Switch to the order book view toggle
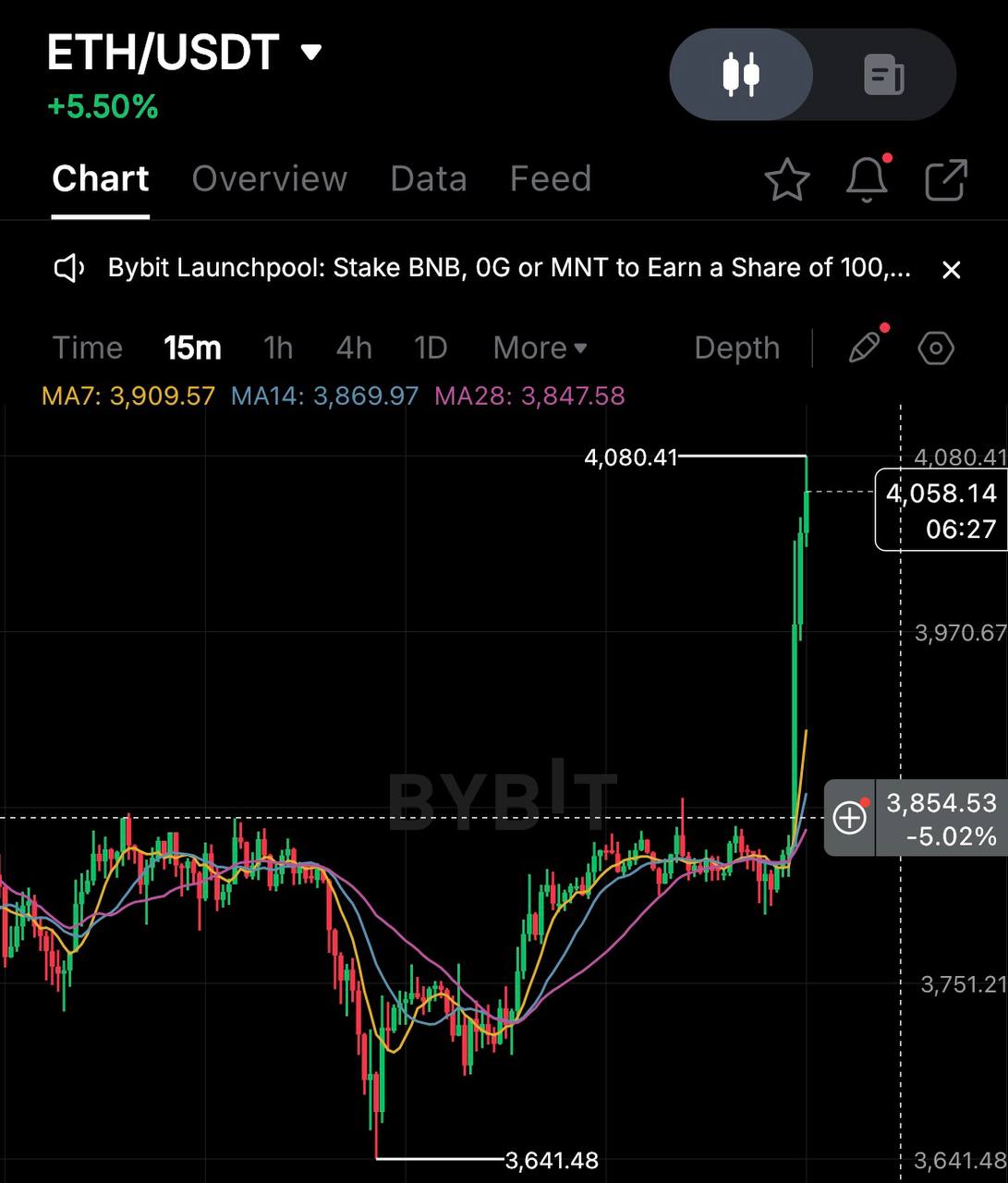 [884, 75]
